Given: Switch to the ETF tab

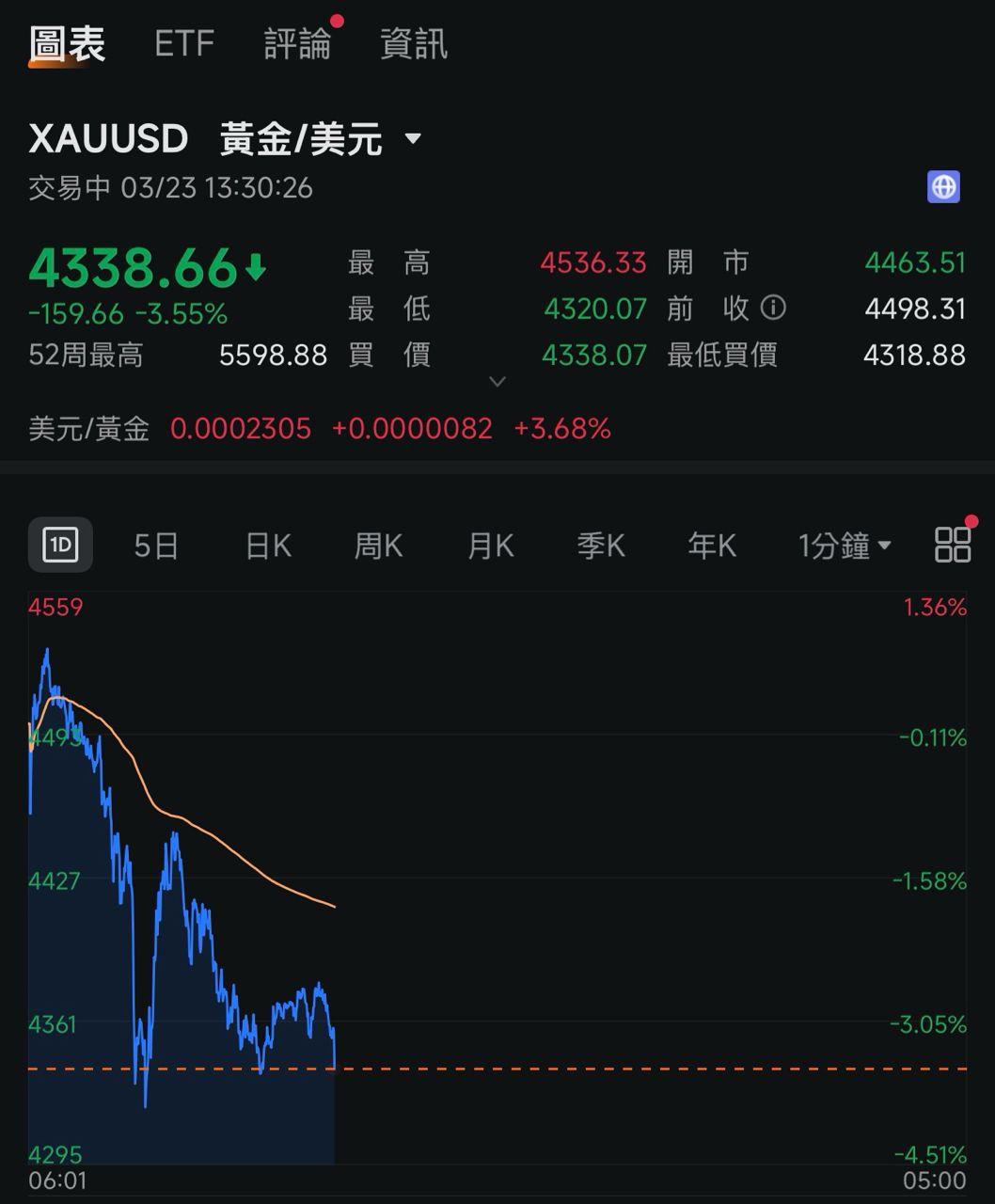Looking at the screenshot, I should [184, 44].
